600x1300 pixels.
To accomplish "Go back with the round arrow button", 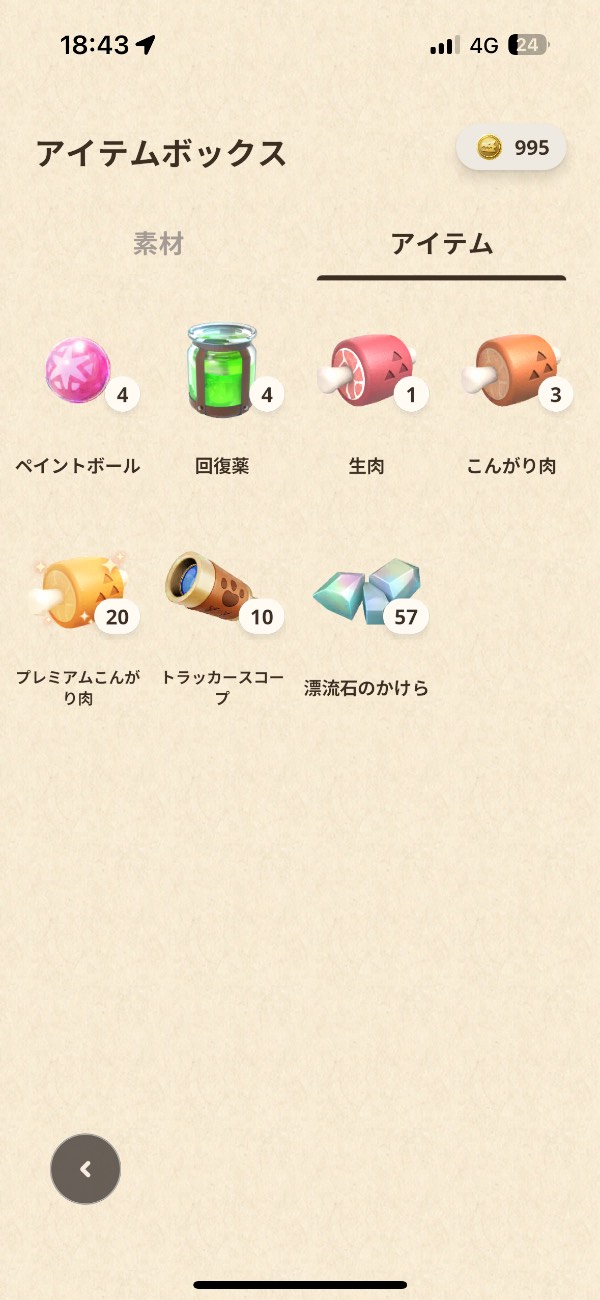I will tap(85, 1169).
